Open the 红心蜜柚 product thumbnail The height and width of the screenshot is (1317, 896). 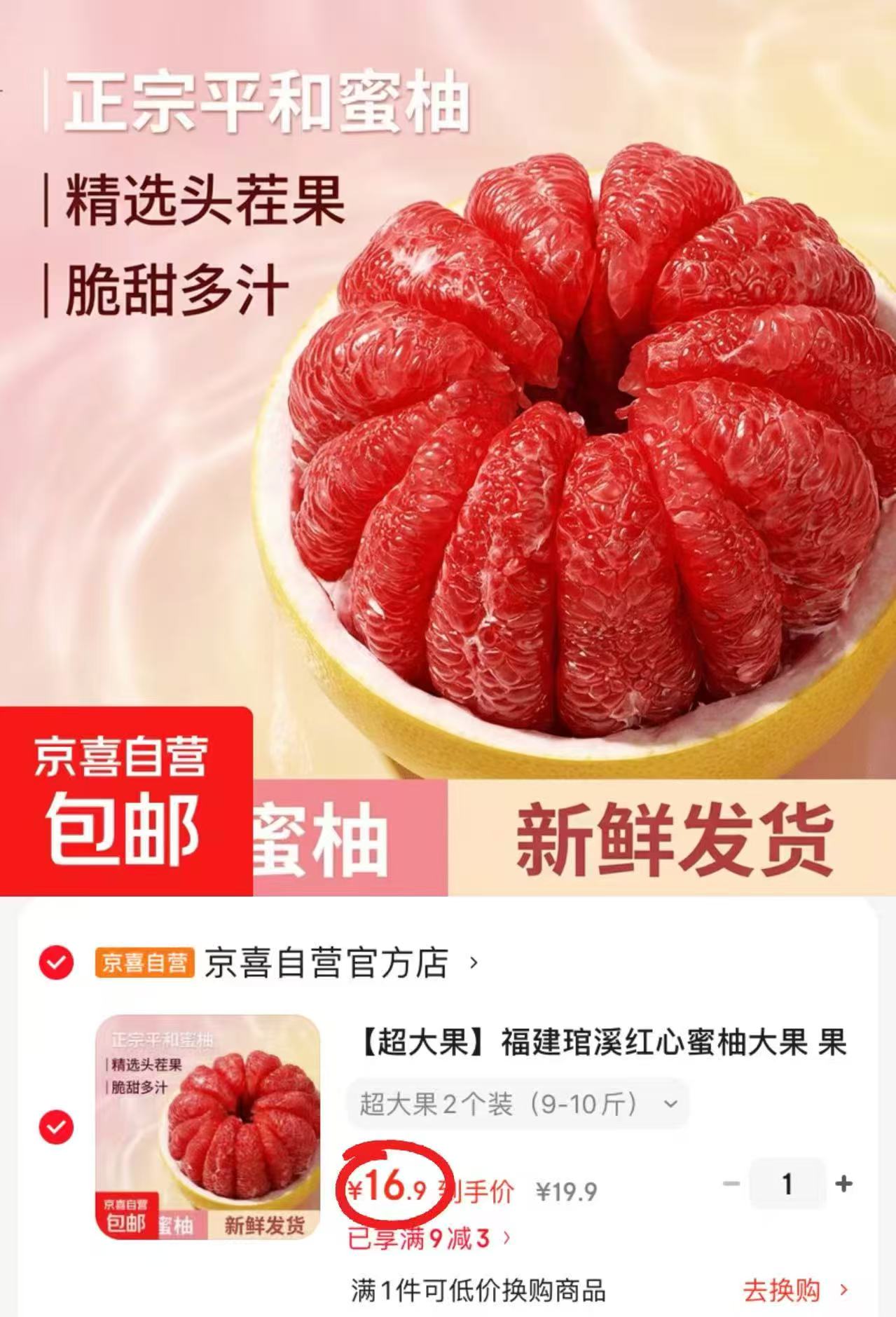click(x=207, y=1127)
